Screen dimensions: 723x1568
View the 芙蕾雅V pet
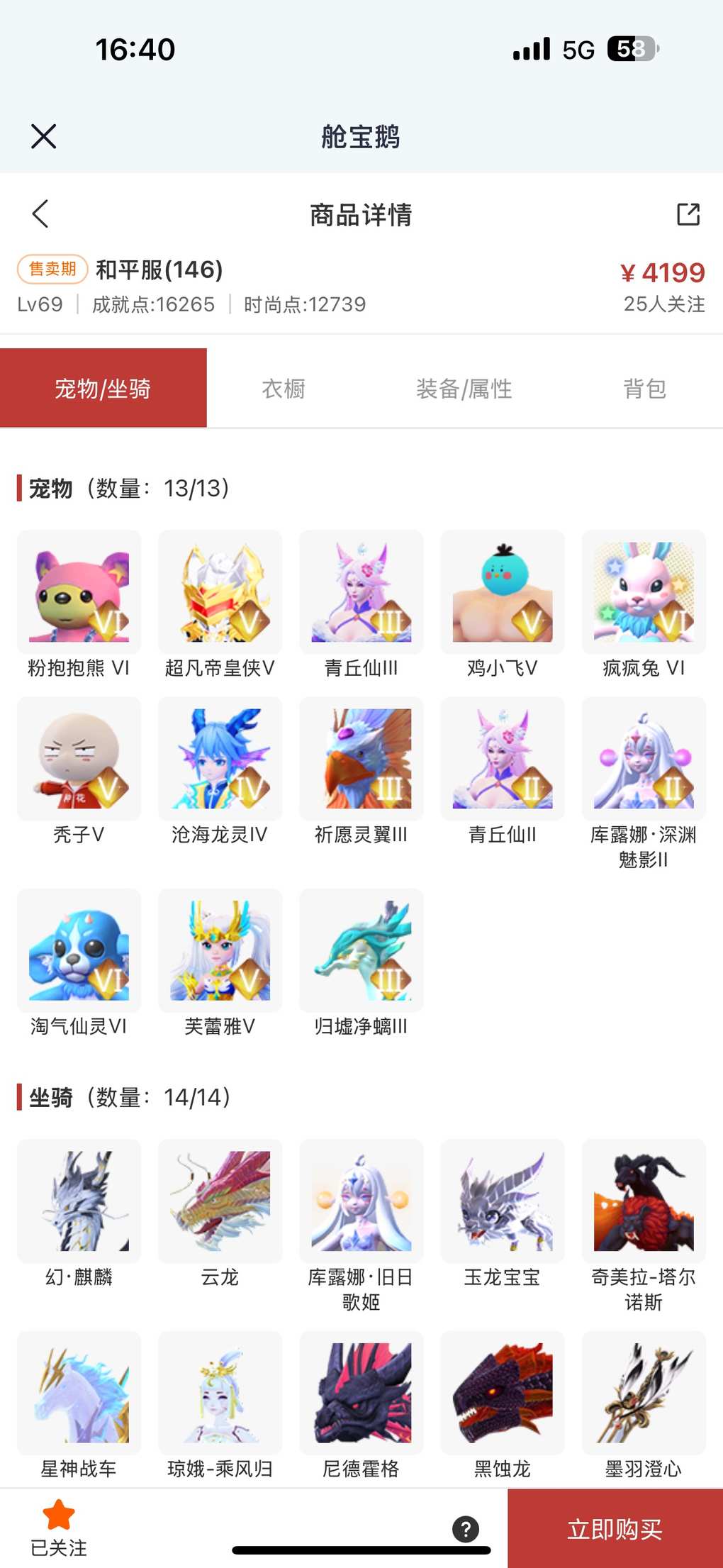click(x=220, y=950)
